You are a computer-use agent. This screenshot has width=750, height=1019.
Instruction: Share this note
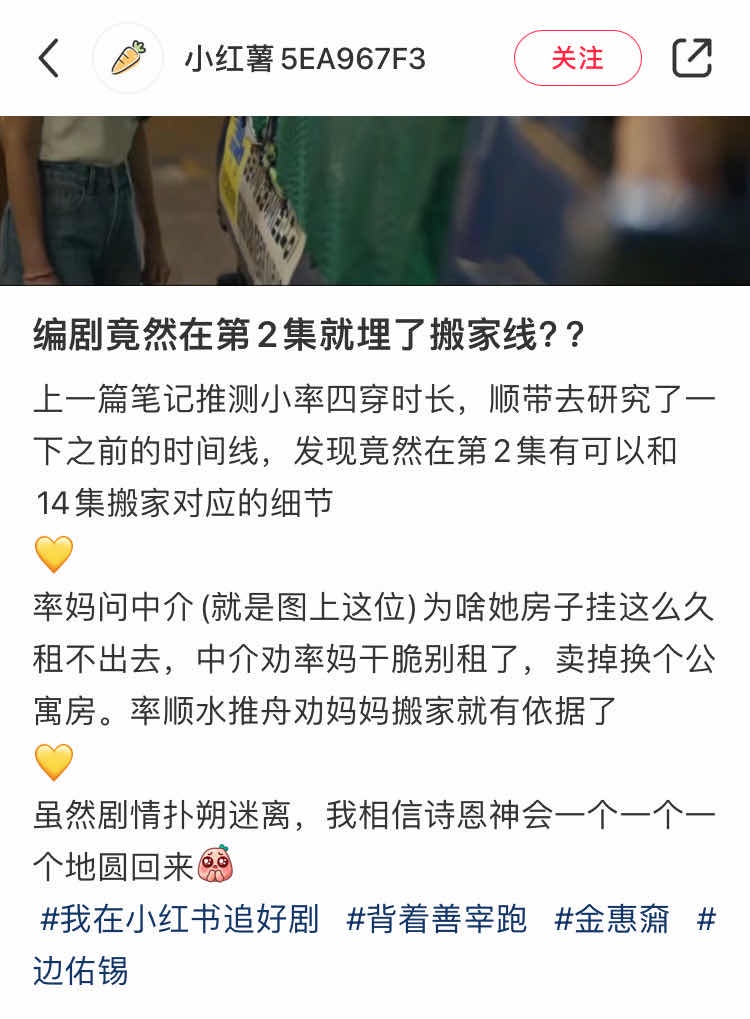(691, 58)
